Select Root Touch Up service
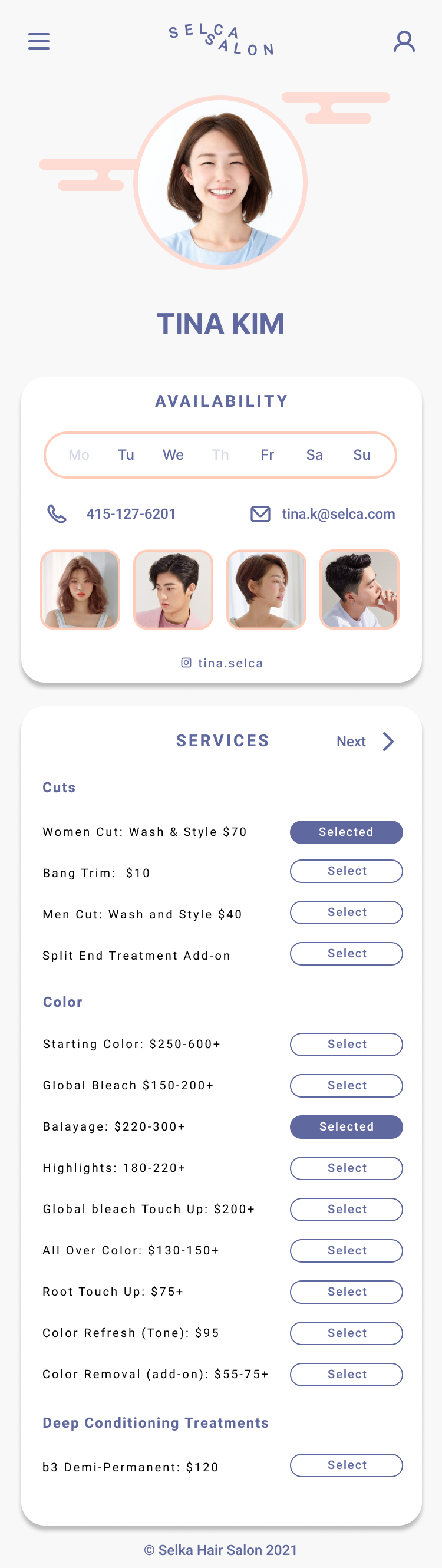Viewport: 442px width, 1568px height. coord(346,1292)
